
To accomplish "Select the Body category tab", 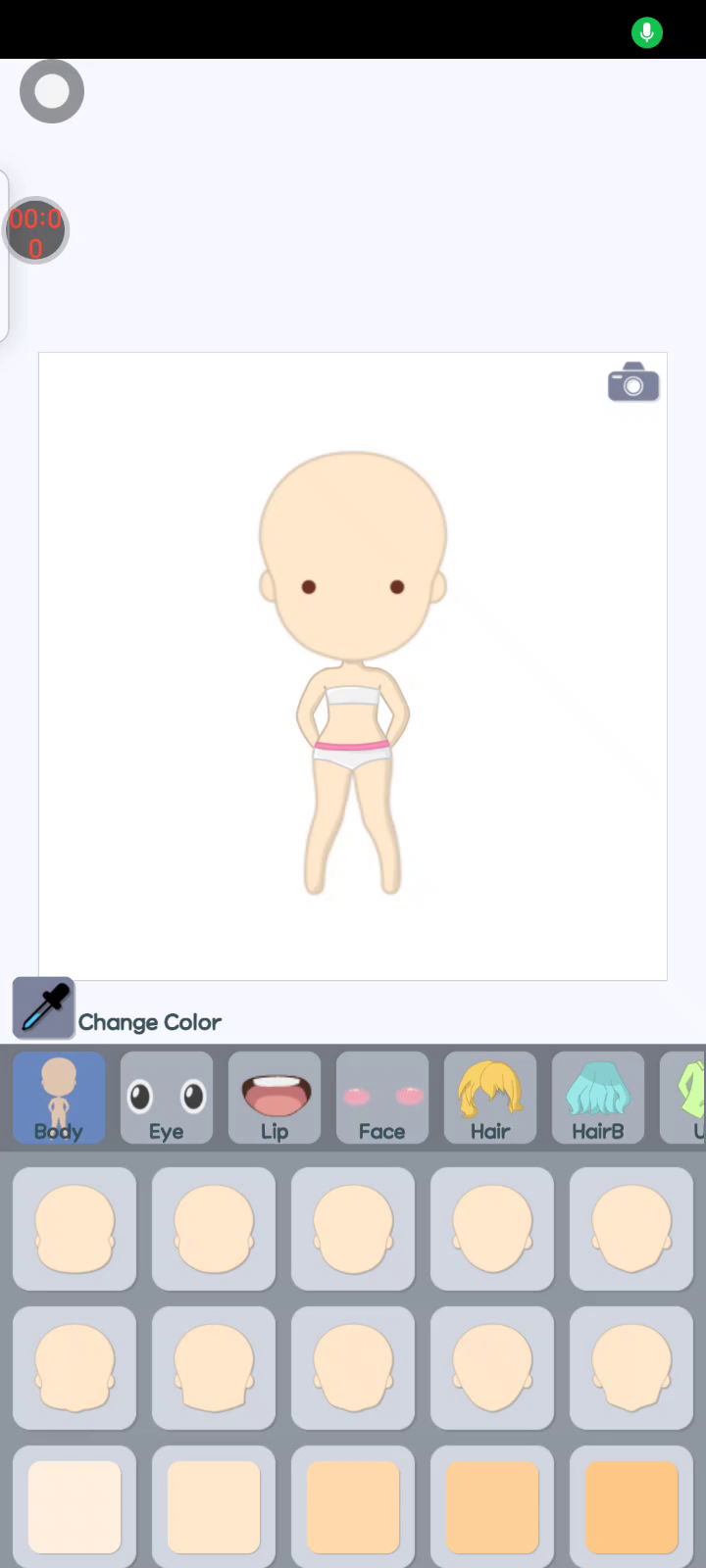I will 59,1098.
